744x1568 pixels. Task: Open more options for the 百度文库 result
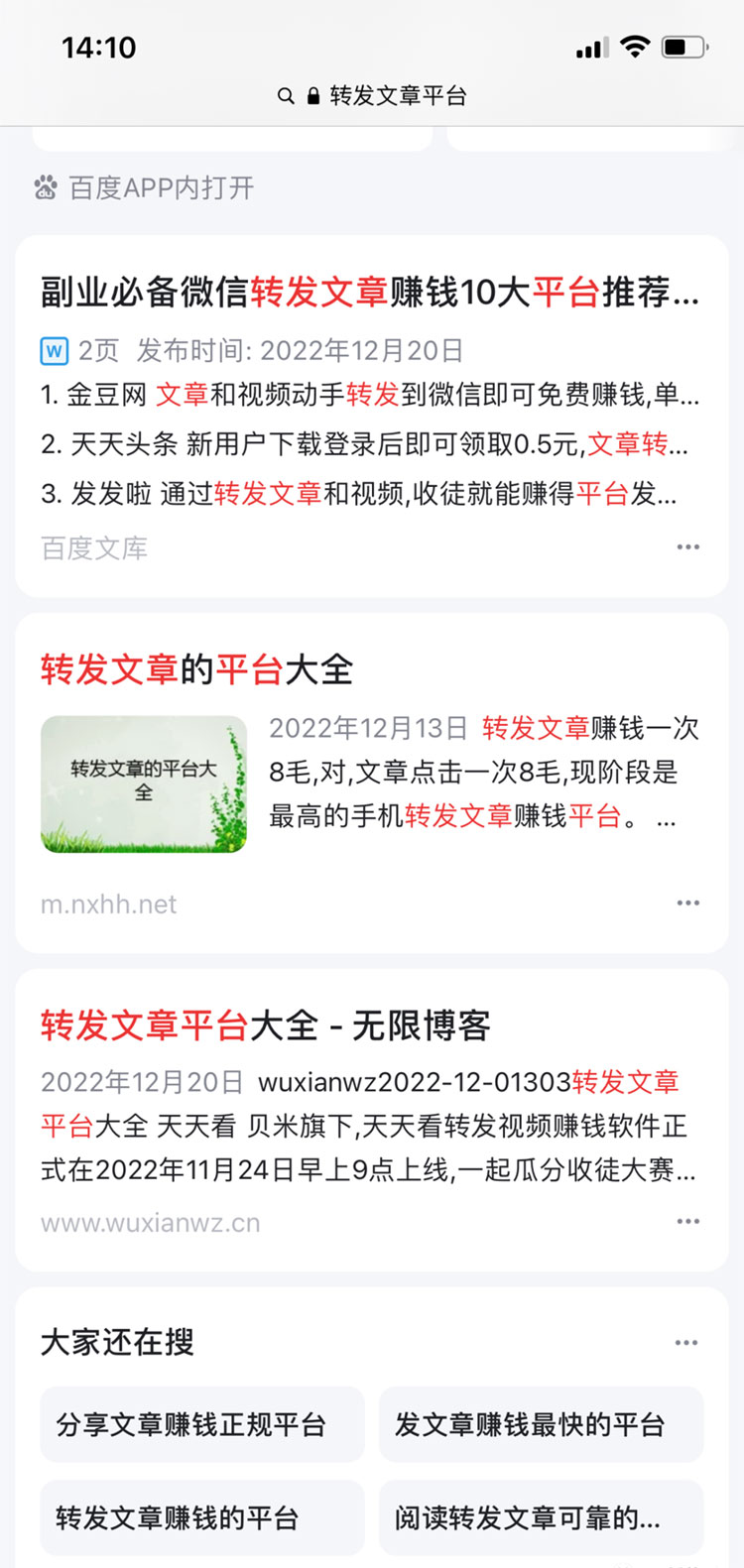(x=687, y=547)
